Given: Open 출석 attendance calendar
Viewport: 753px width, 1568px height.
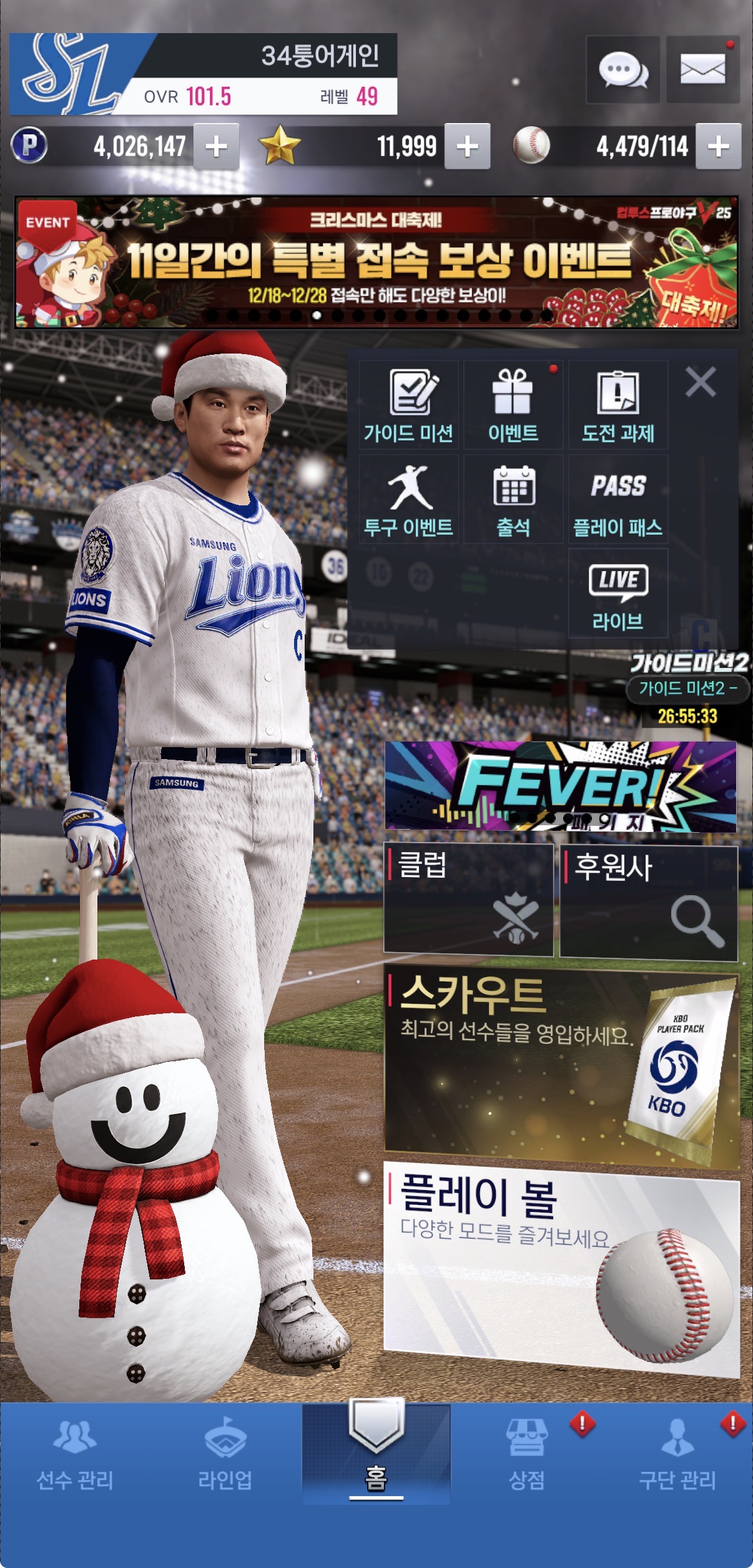Looking at the screenshot, I should pos(513,499).
